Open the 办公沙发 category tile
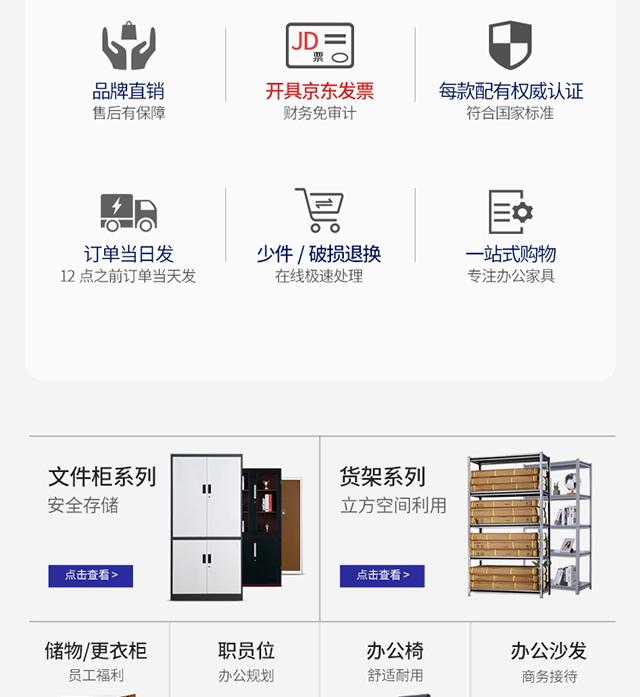Viewport: 640px width, 697px height. tap(544, 660)
